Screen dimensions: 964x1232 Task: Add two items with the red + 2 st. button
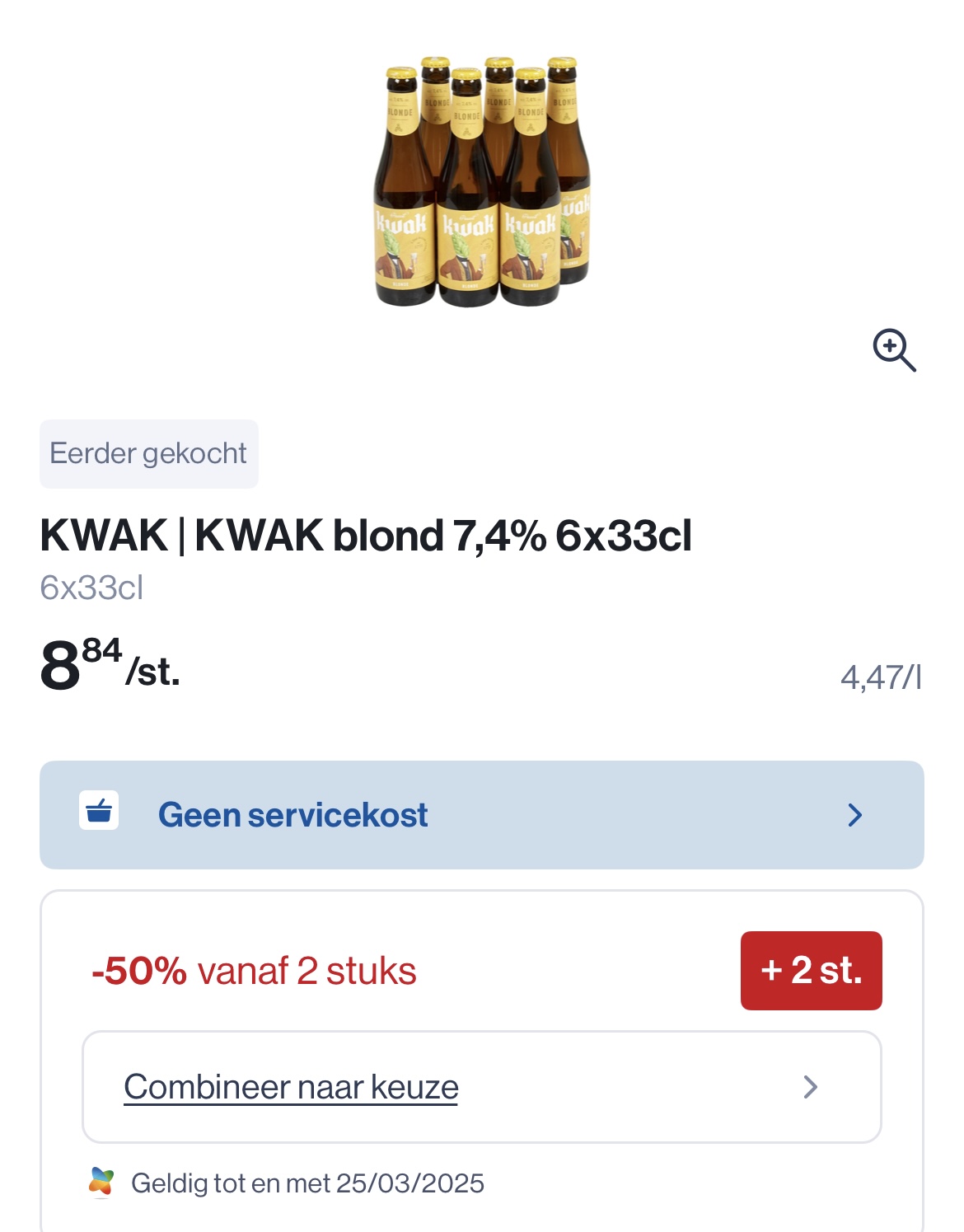pos(811,970)
